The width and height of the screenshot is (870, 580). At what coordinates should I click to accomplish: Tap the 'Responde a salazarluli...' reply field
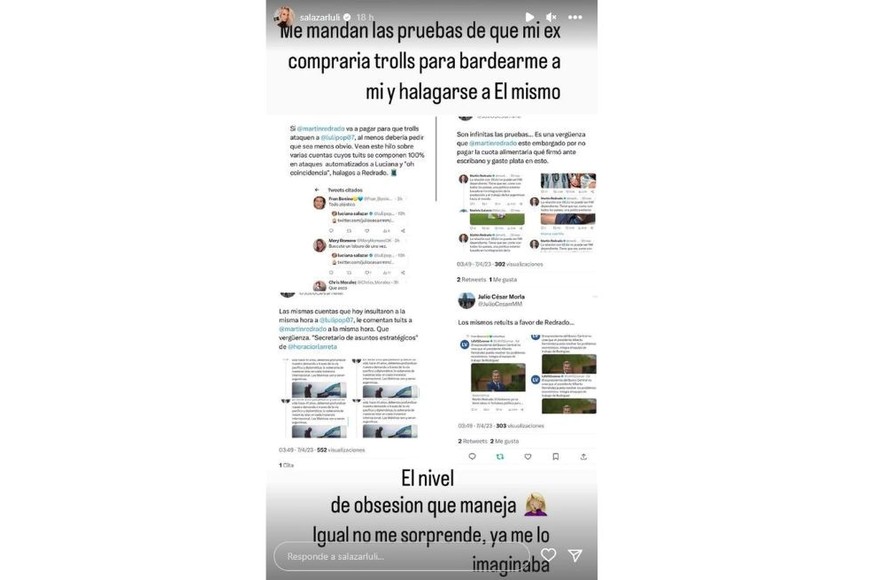point(400,556)
